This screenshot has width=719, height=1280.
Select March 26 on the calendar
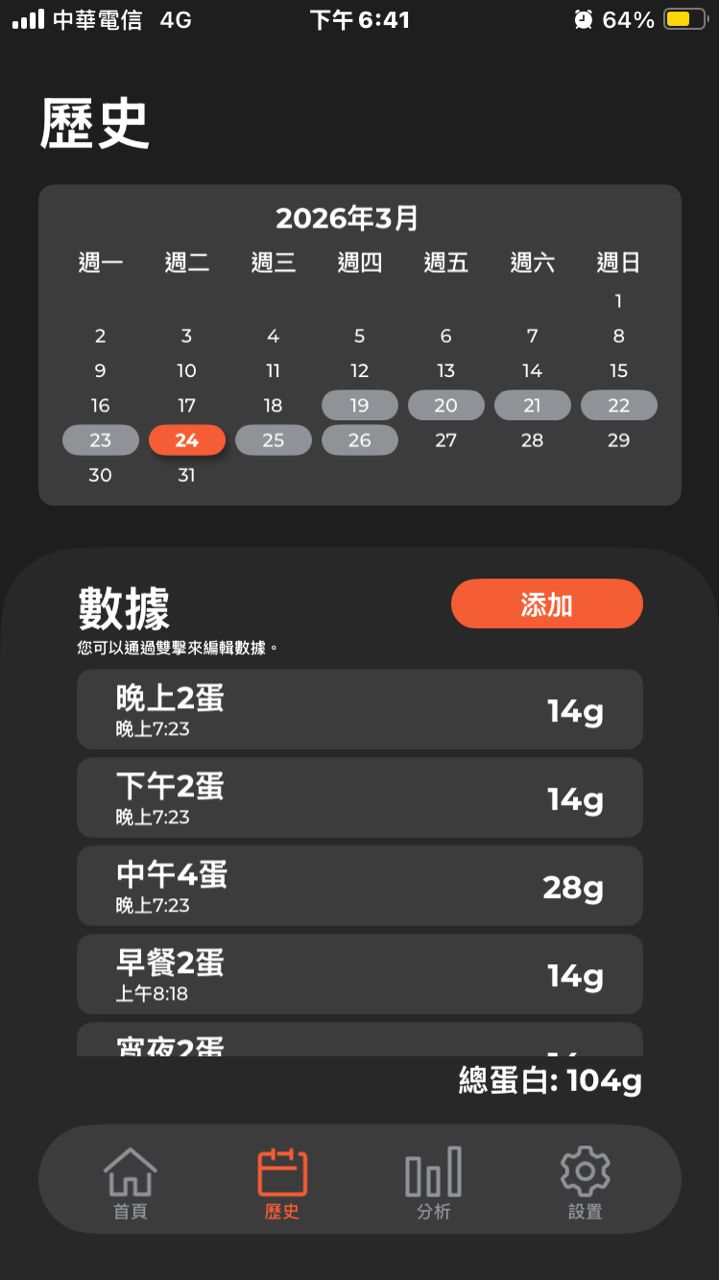coord(359,440)
